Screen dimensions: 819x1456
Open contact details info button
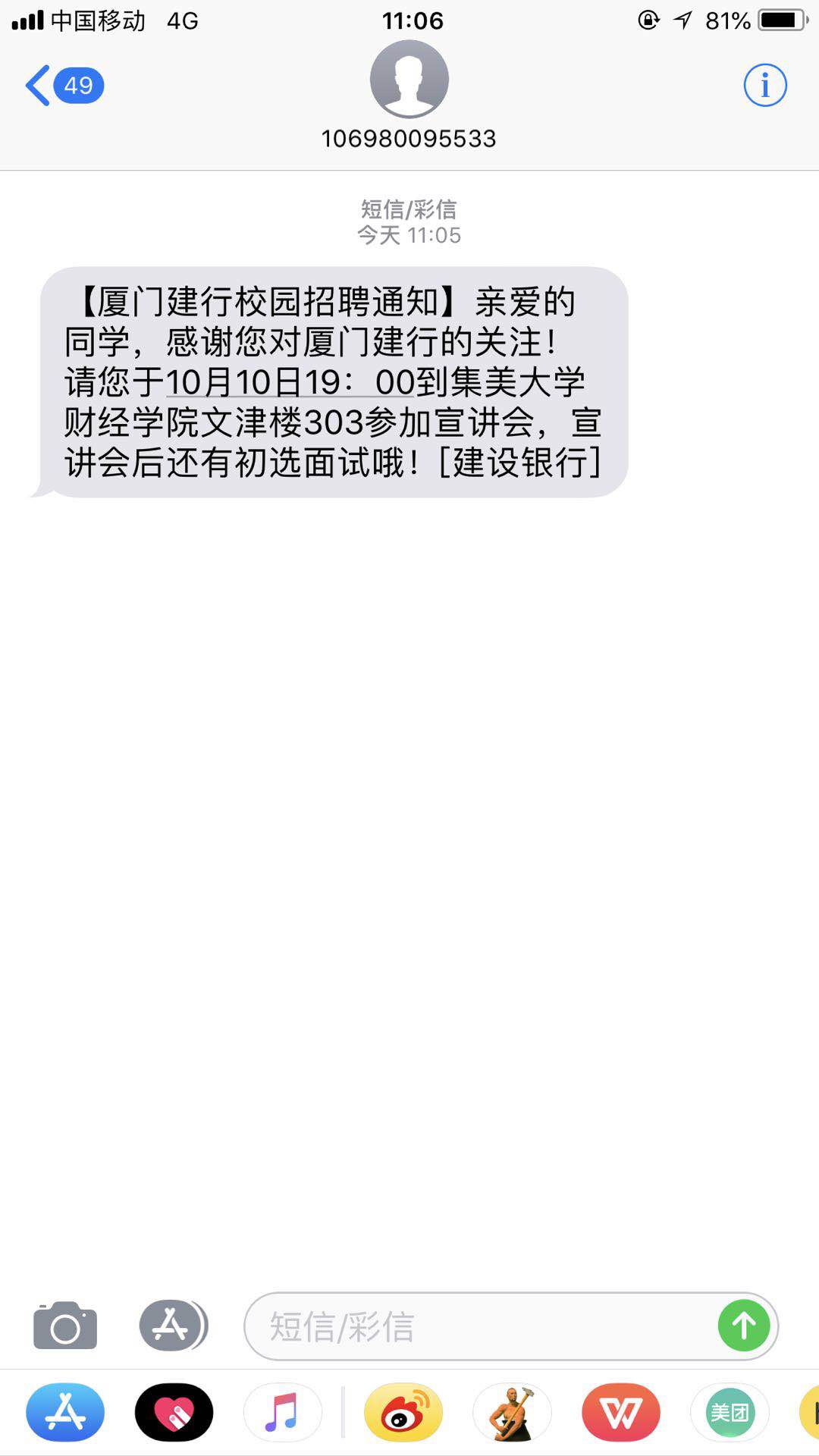pyautogui.click(x=764, y=85)
